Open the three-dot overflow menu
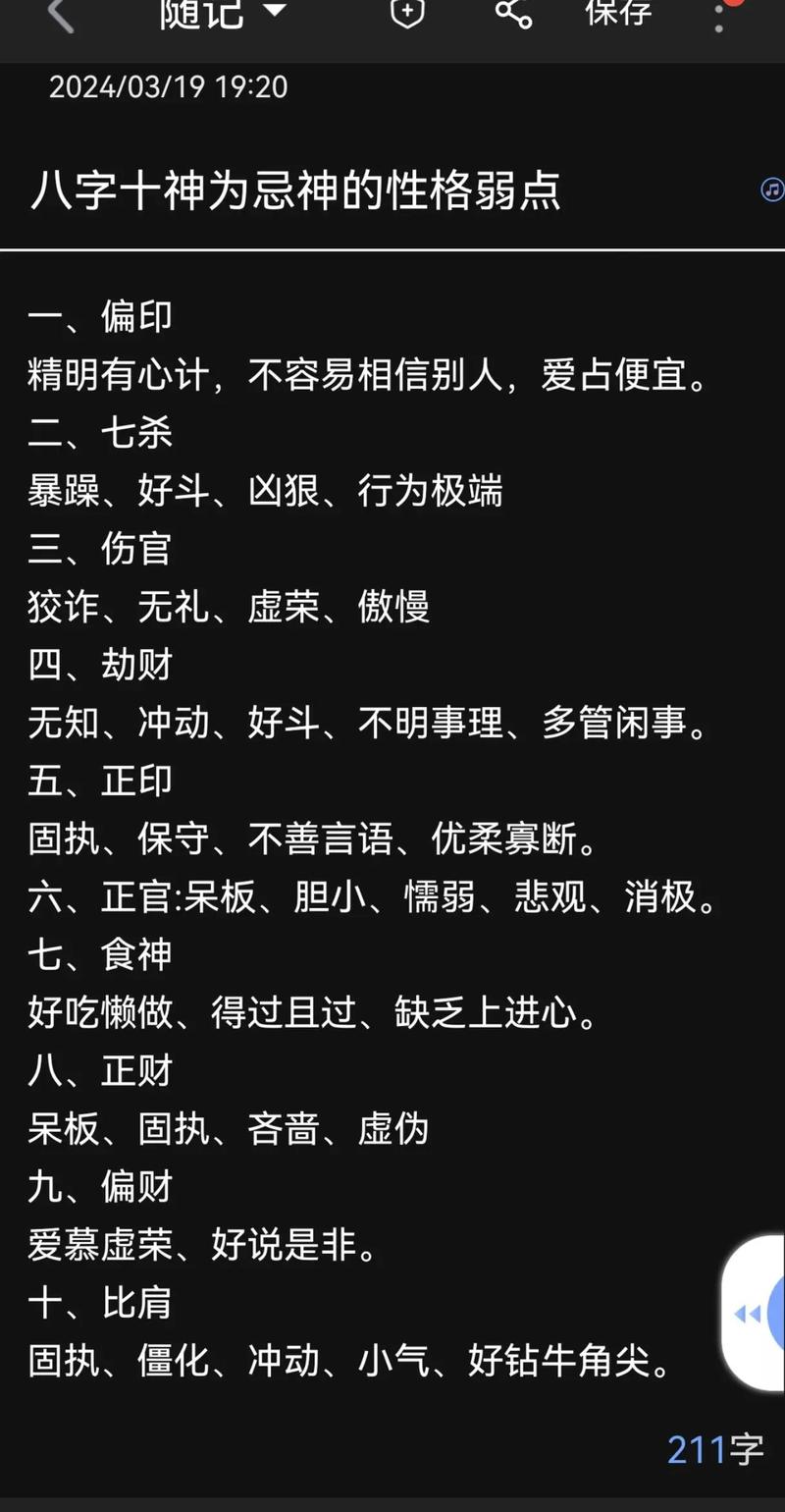This screenshot has height=1512, width=785. pos(720,17)
